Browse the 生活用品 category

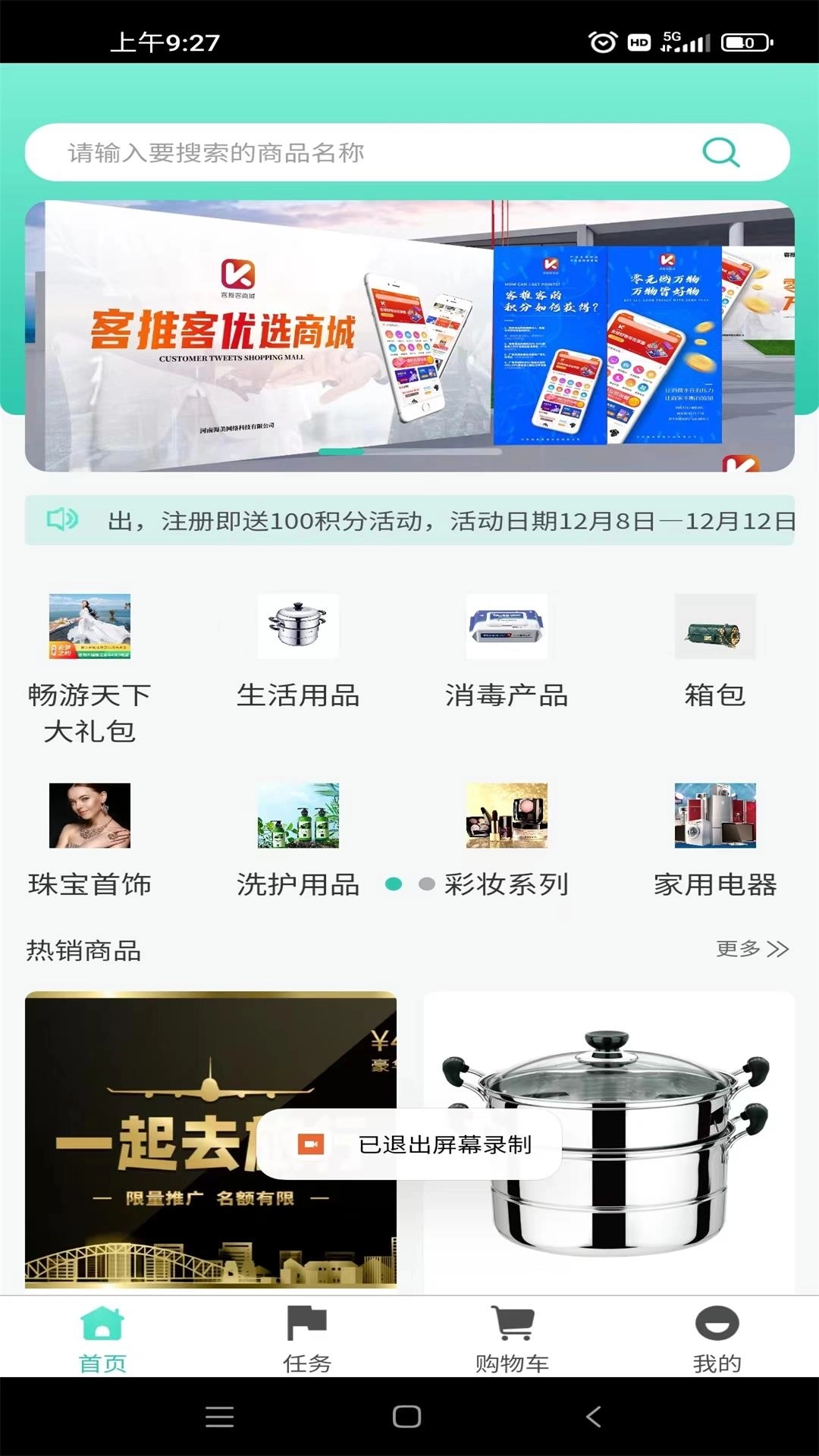[298, 652]
